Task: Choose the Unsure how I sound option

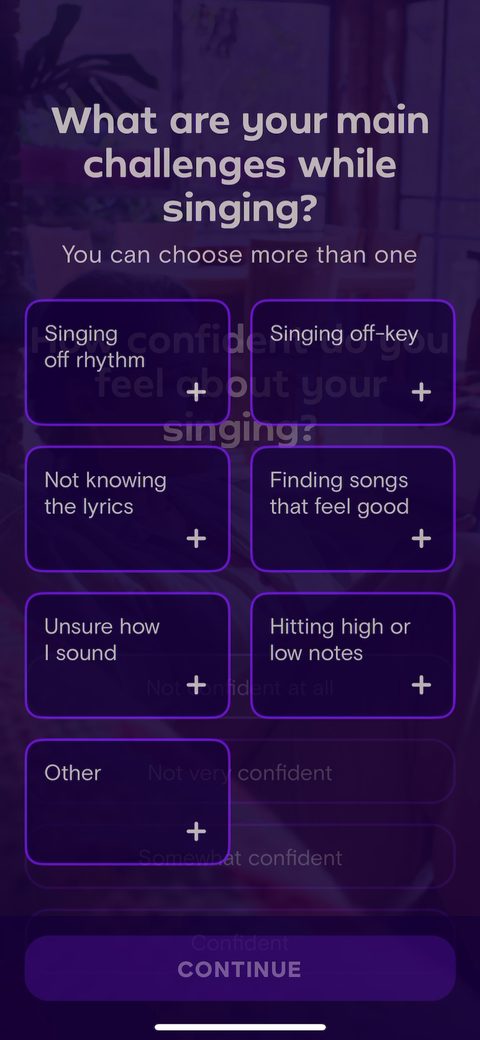Action: coord(127,655)
